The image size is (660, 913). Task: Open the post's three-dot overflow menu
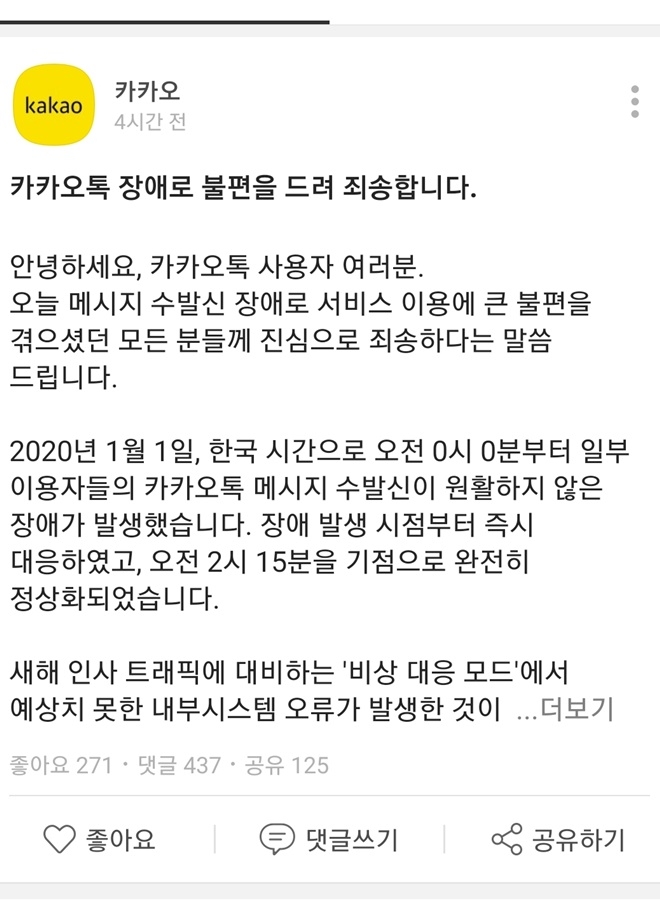pos(635,102)
